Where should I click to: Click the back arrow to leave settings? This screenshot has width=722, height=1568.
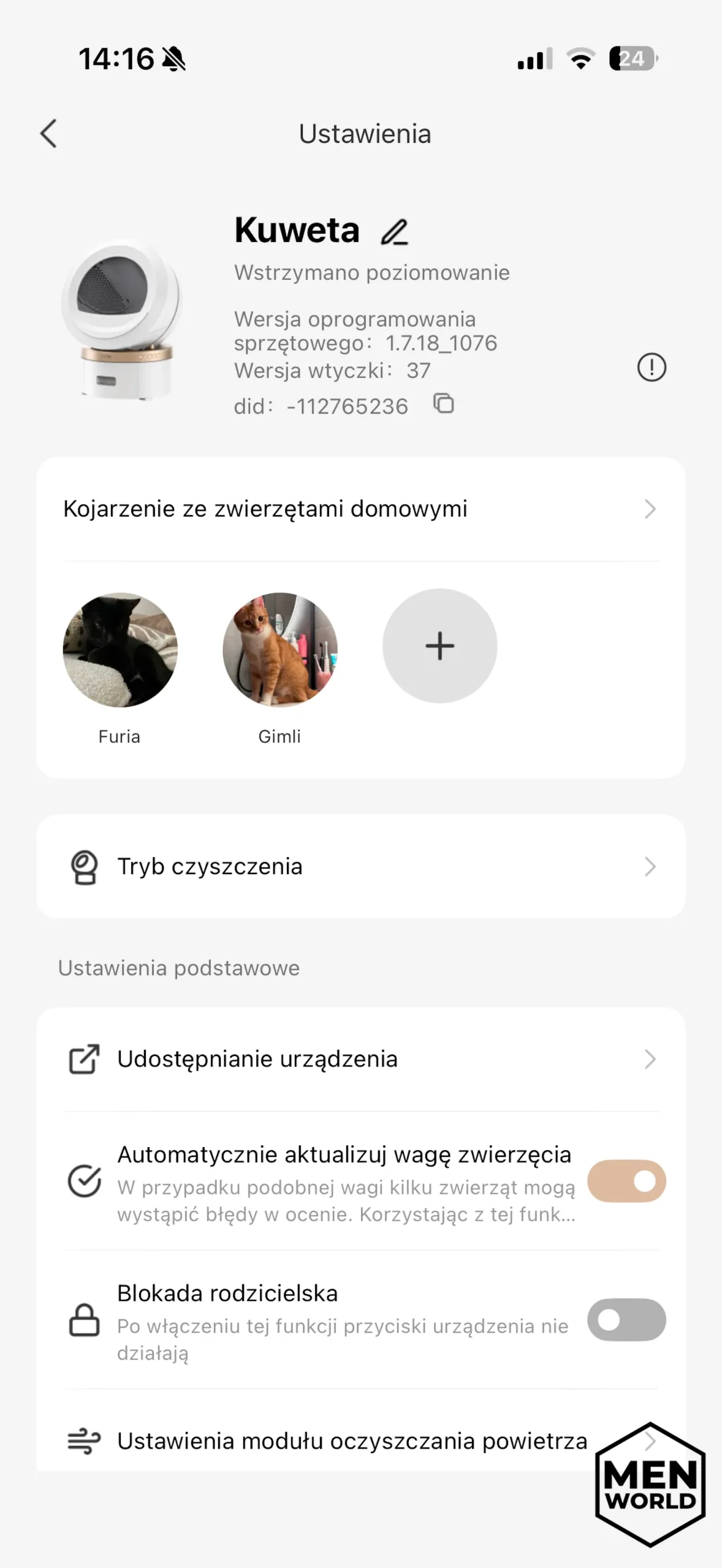click(x=48, y=134)
